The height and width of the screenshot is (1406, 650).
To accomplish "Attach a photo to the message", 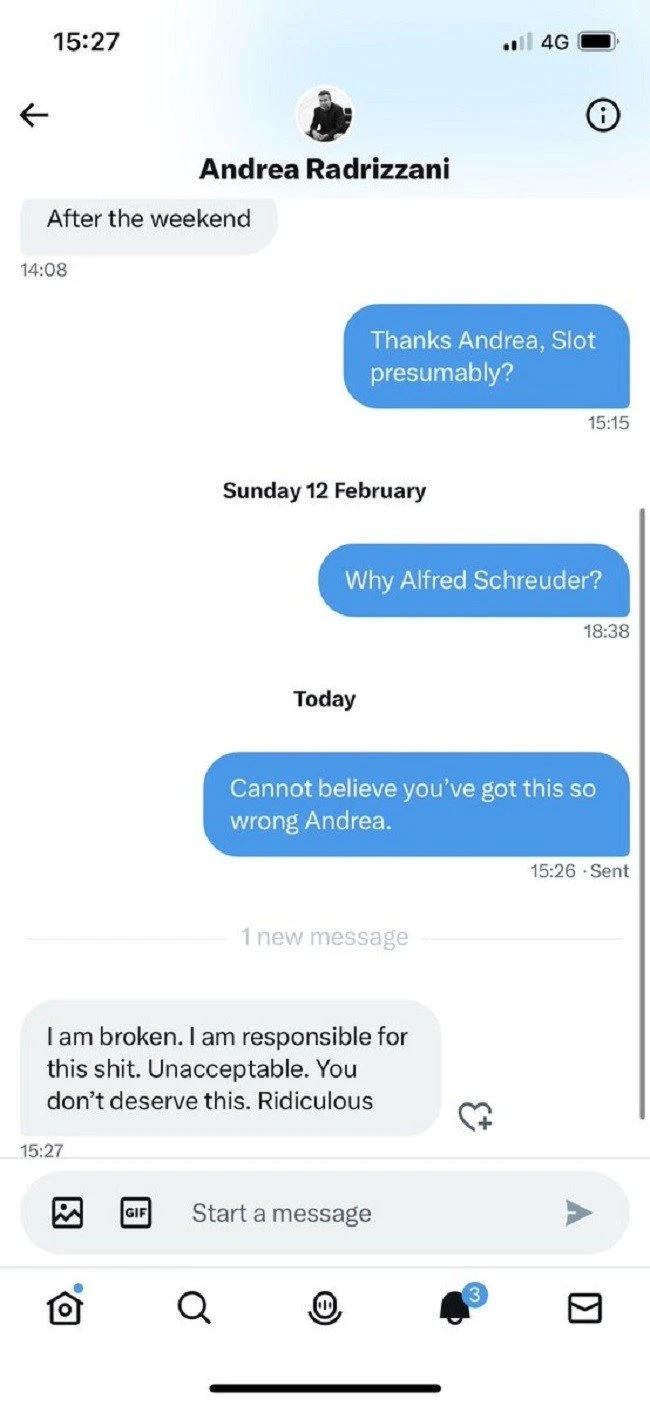I will pyautogui.click(x=67, y=1213).
